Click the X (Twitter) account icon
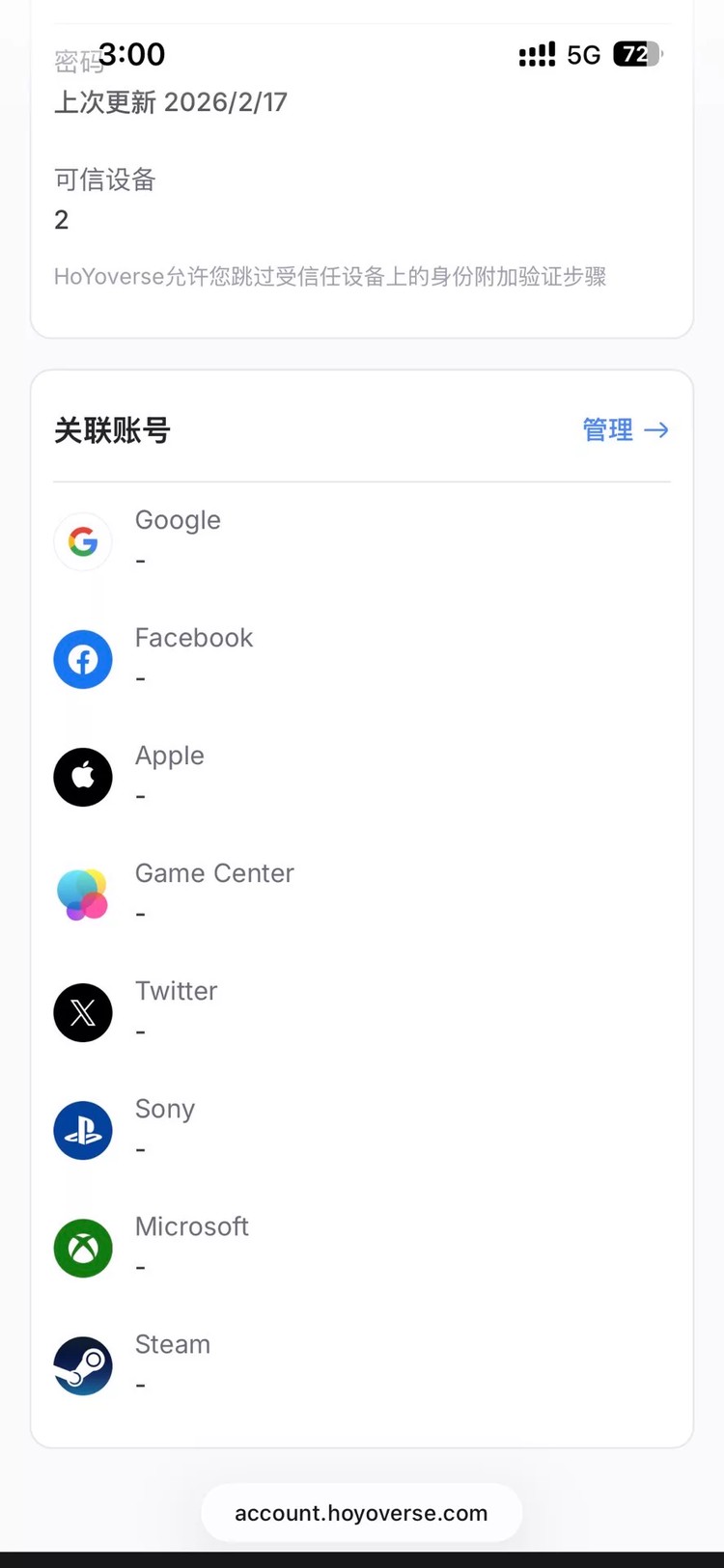Screen dimensions: 724x1568 pos(83,1012)
